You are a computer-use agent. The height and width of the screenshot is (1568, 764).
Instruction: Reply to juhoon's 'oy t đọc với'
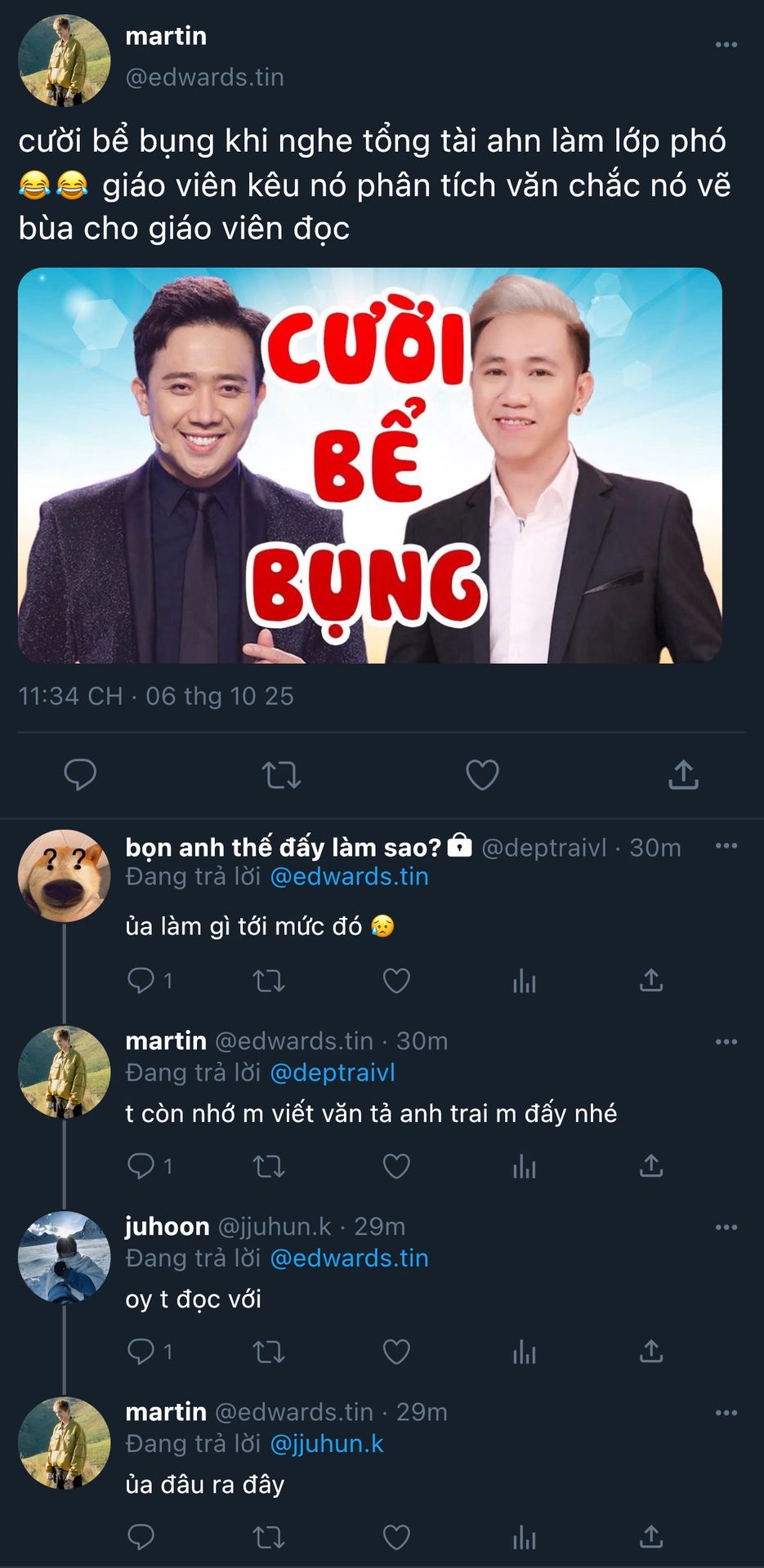tap(141, 1351)
